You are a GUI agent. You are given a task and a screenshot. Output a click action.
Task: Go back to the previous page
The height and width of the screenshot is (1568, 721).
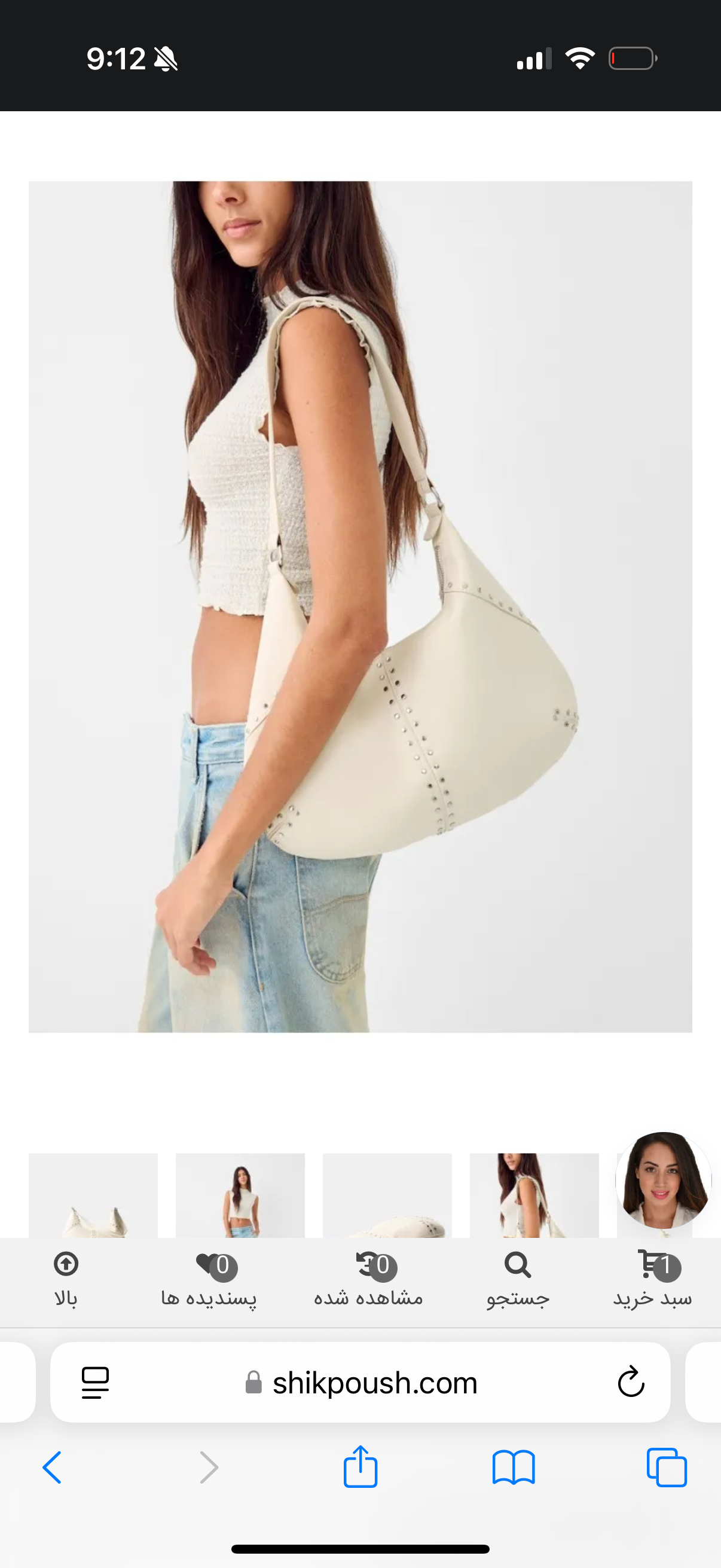pyautogui.click(x=53, y=1468)
